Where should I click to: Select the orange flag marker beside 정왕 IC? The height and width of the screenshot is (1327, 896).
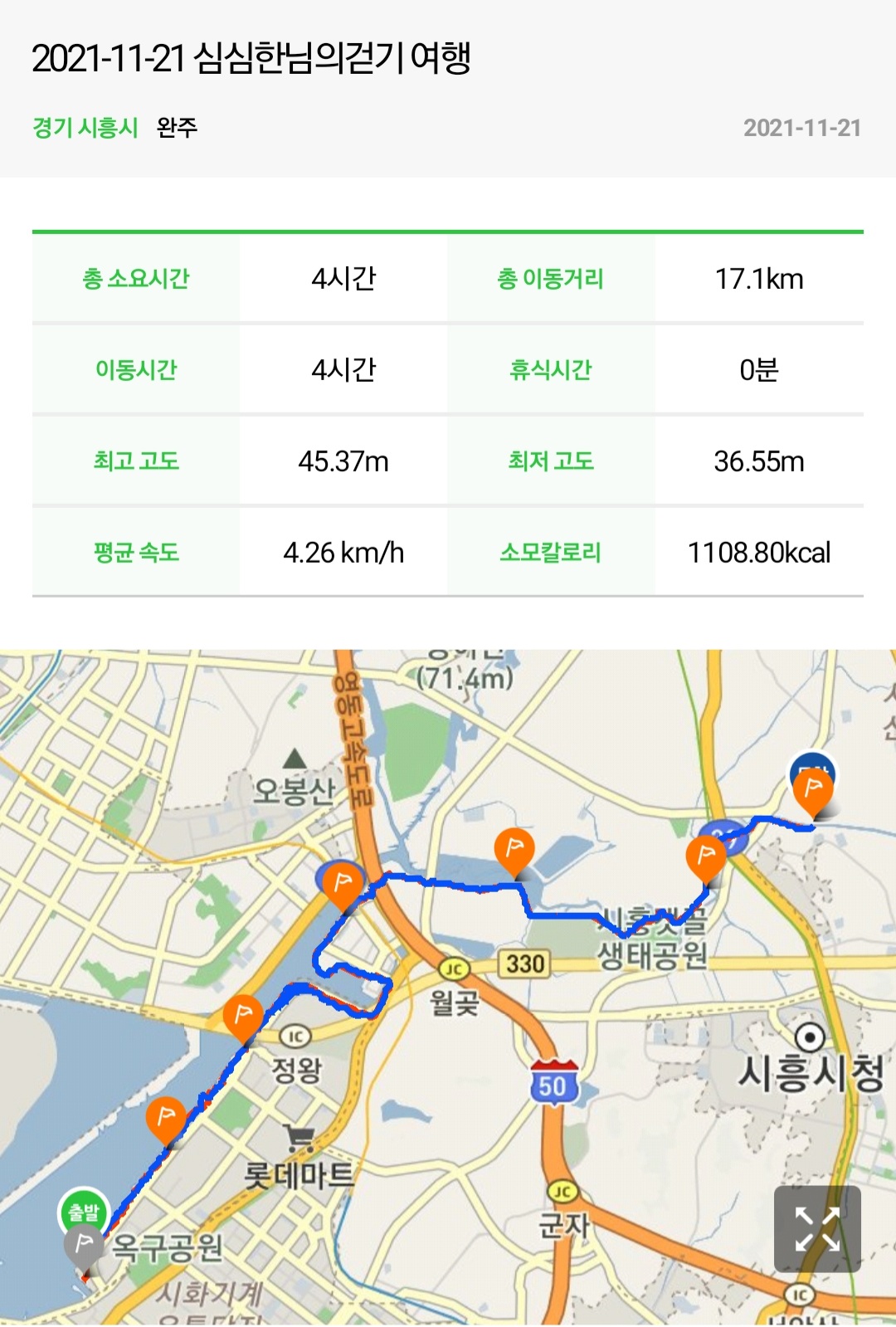point(243,1016)
